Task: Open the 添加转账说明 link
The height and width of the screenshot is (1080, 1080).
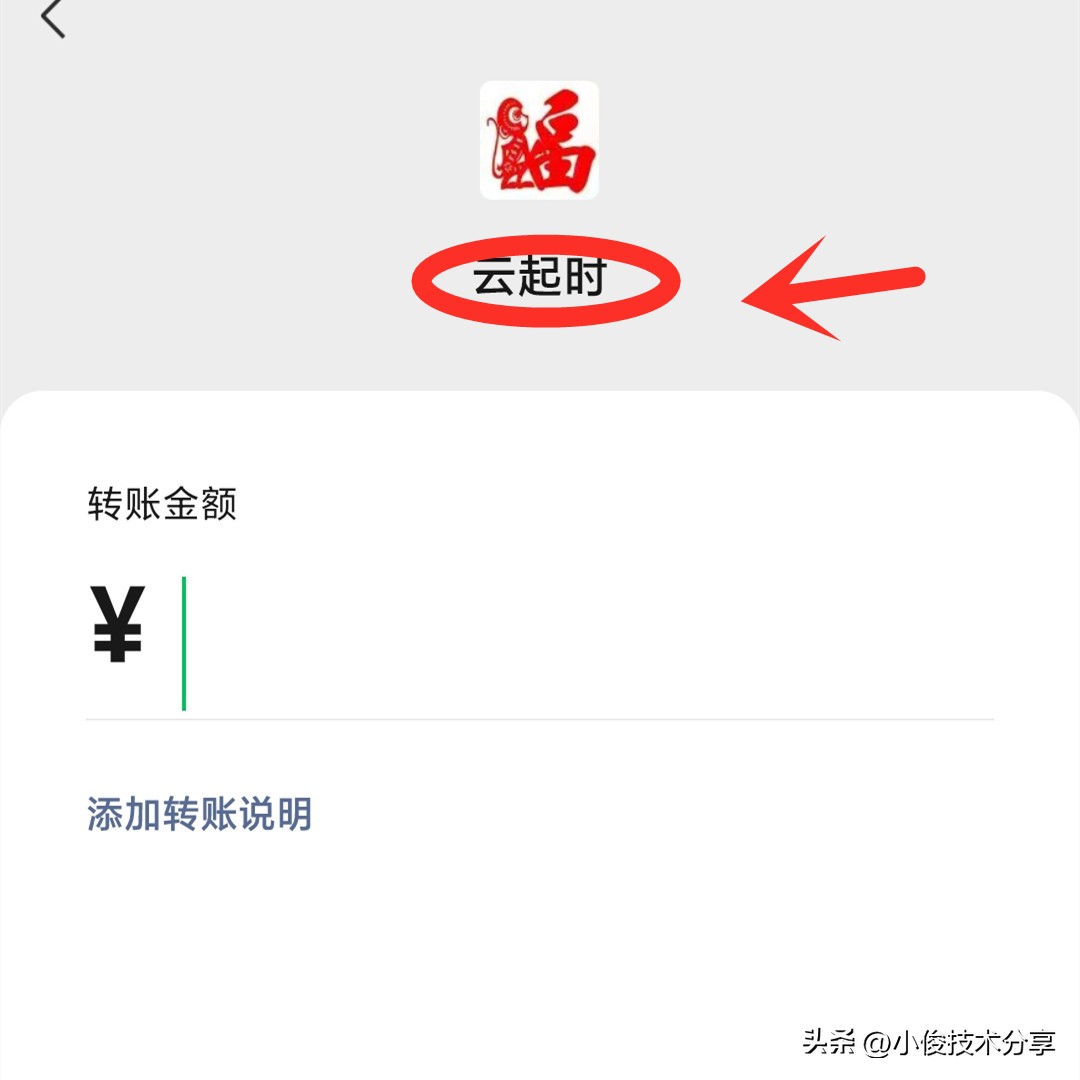Action: pos(199,814)
